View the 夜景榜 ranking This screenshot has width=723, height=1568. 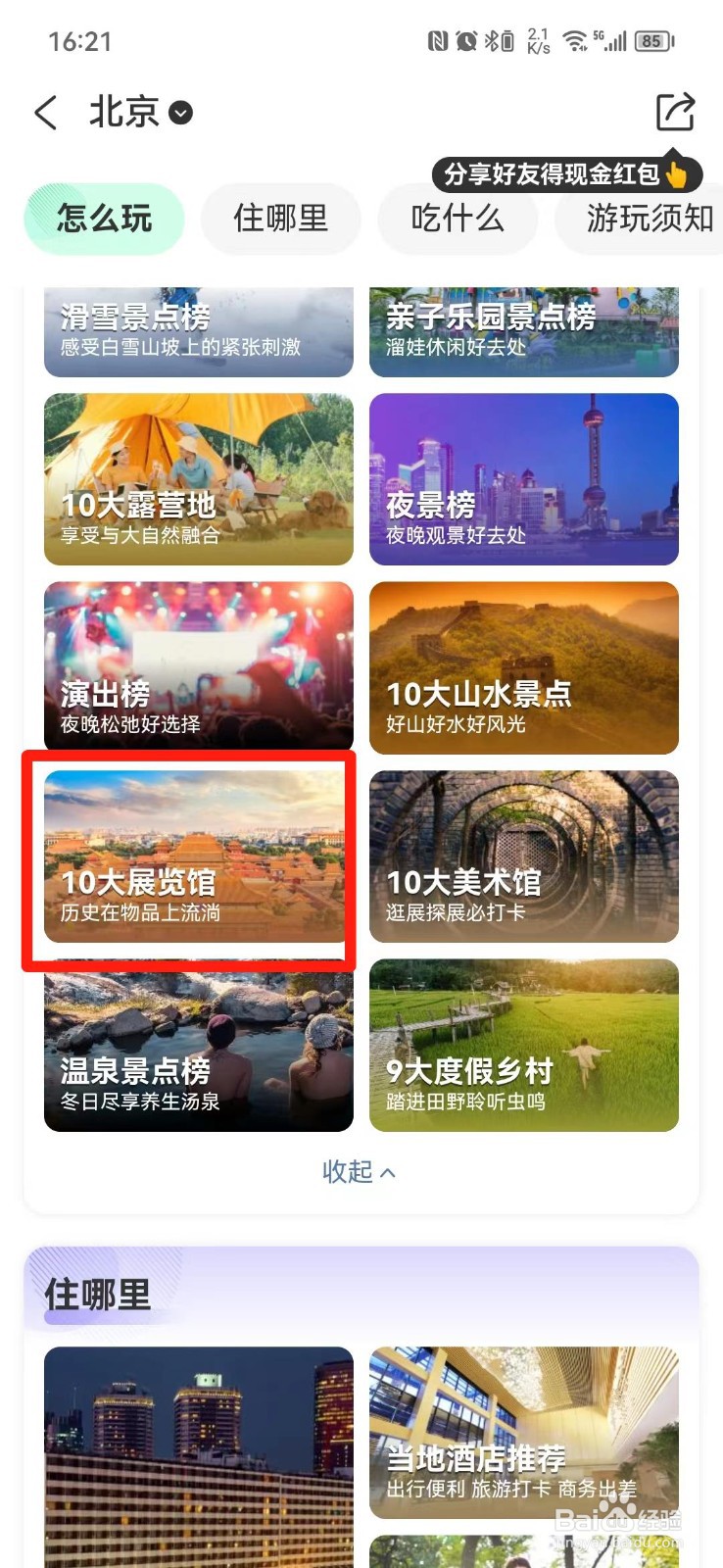523,479
